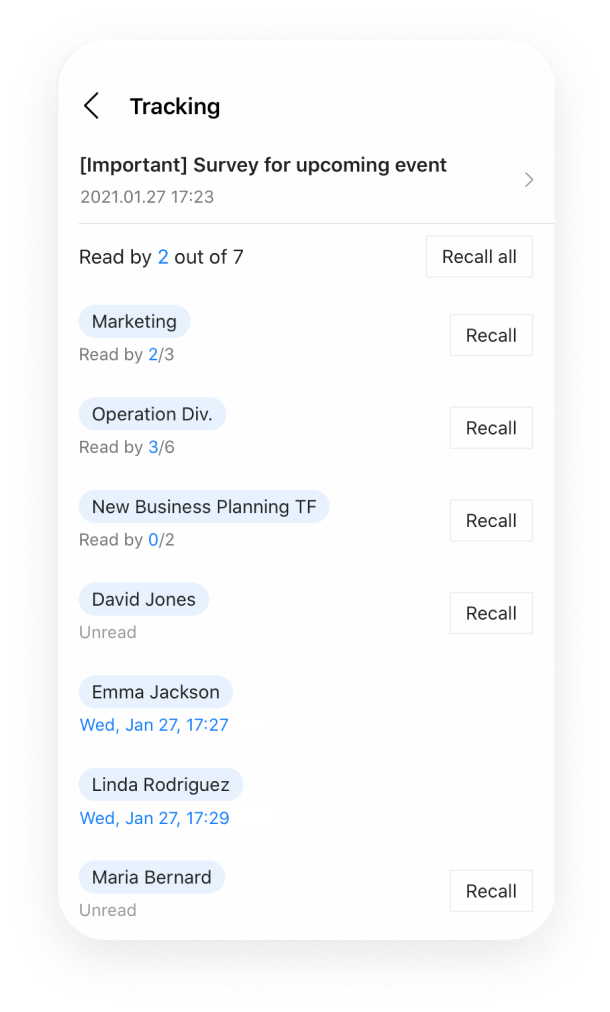
Task: View Emma Jackson's chip
Action: click(155, 692)
